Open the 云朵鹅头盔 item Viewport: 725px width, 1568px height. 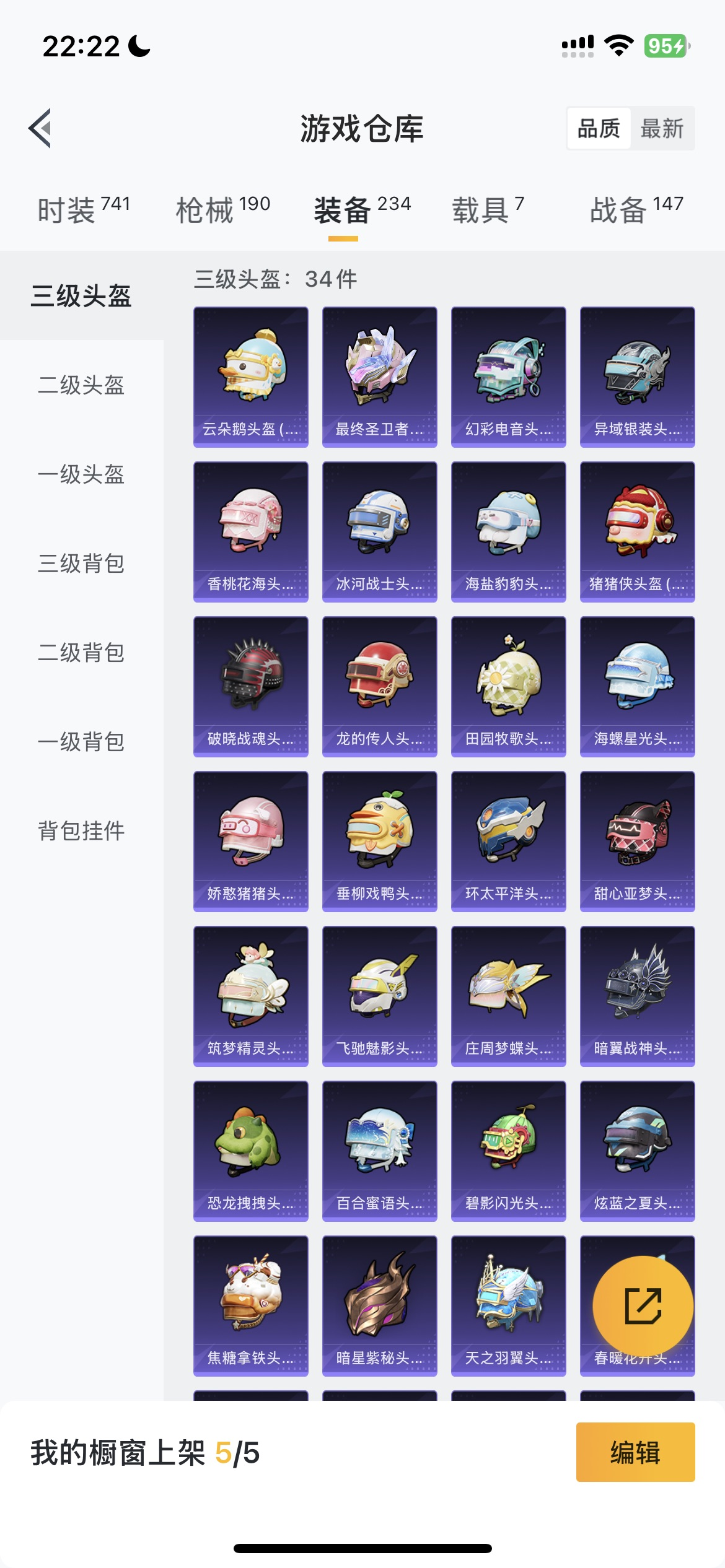(251, 377)
